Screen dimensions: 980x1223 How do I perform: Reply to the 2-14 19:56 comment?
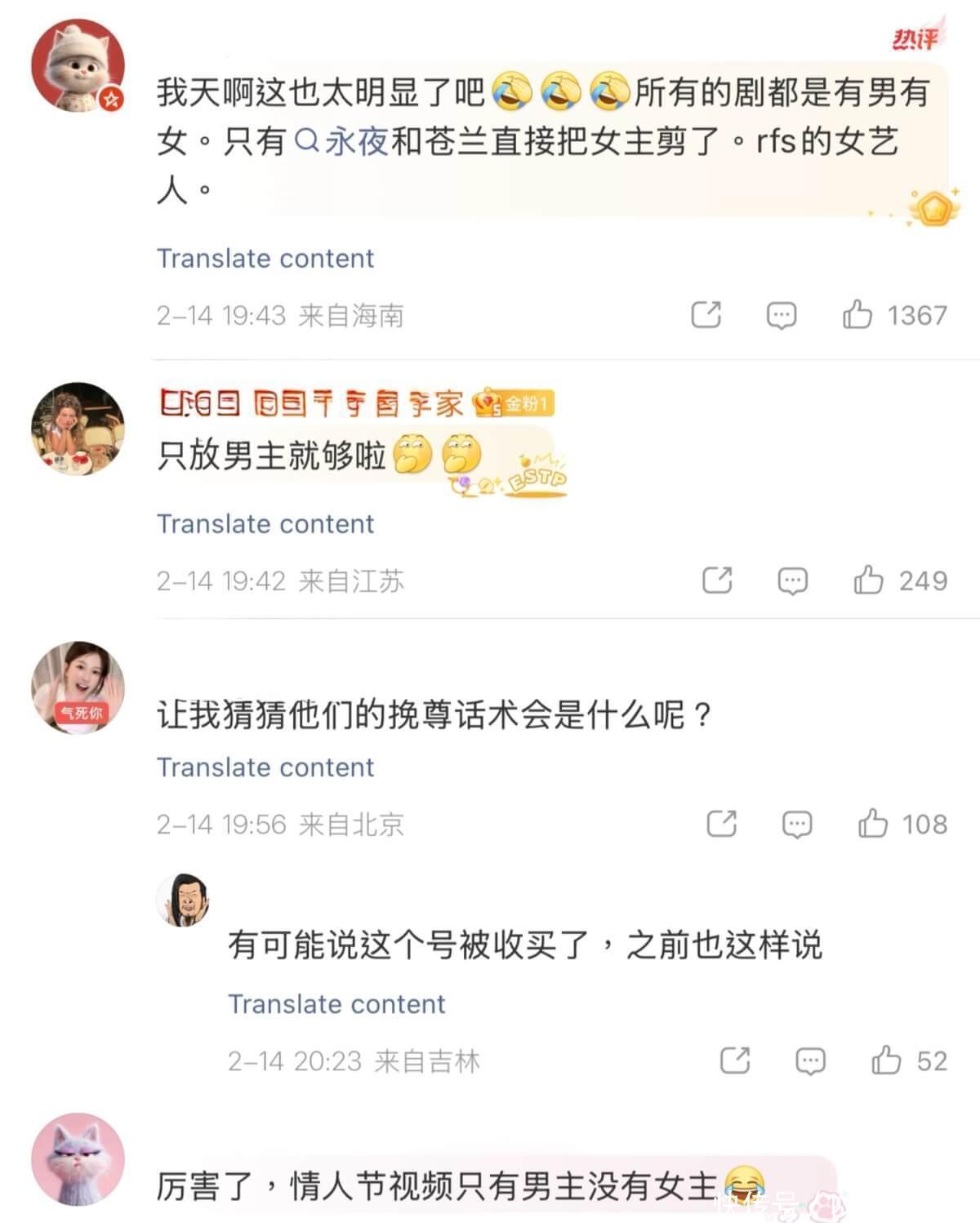point(797,825)
